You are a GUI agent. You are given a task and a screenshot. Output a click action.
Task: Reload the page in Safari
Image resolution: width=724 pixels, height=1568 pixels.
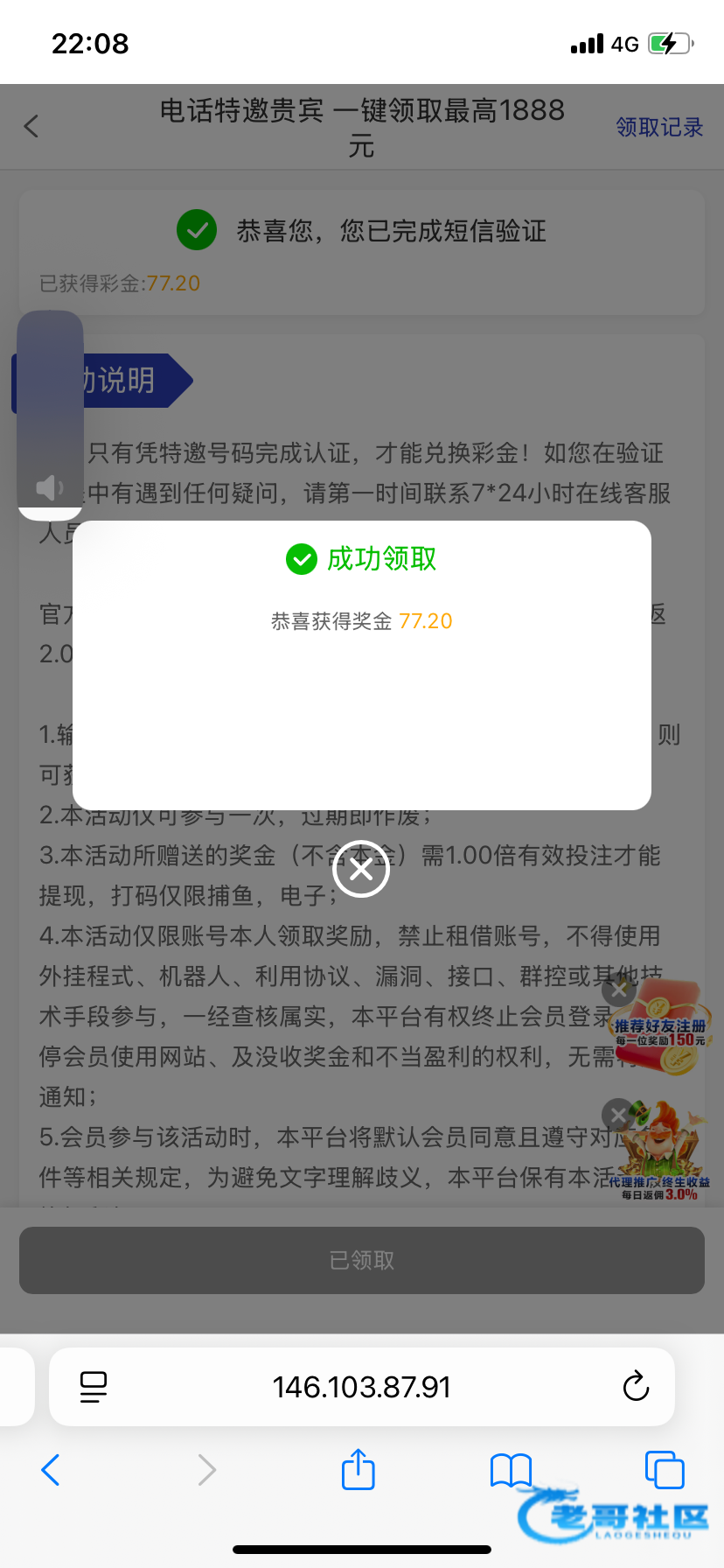pyautogui.click(x=636, y=1387)
